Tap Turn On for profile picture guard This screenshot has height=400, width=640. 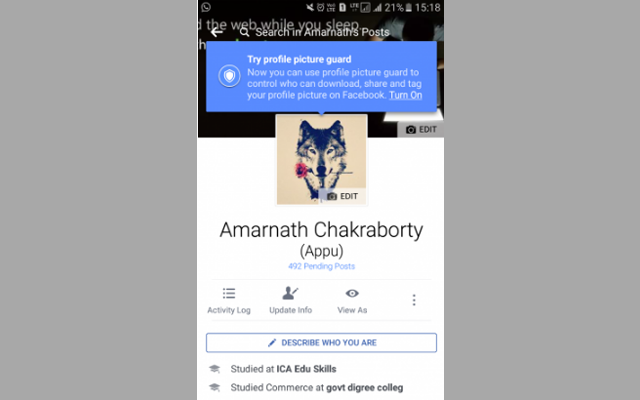[x=405, y=95]
